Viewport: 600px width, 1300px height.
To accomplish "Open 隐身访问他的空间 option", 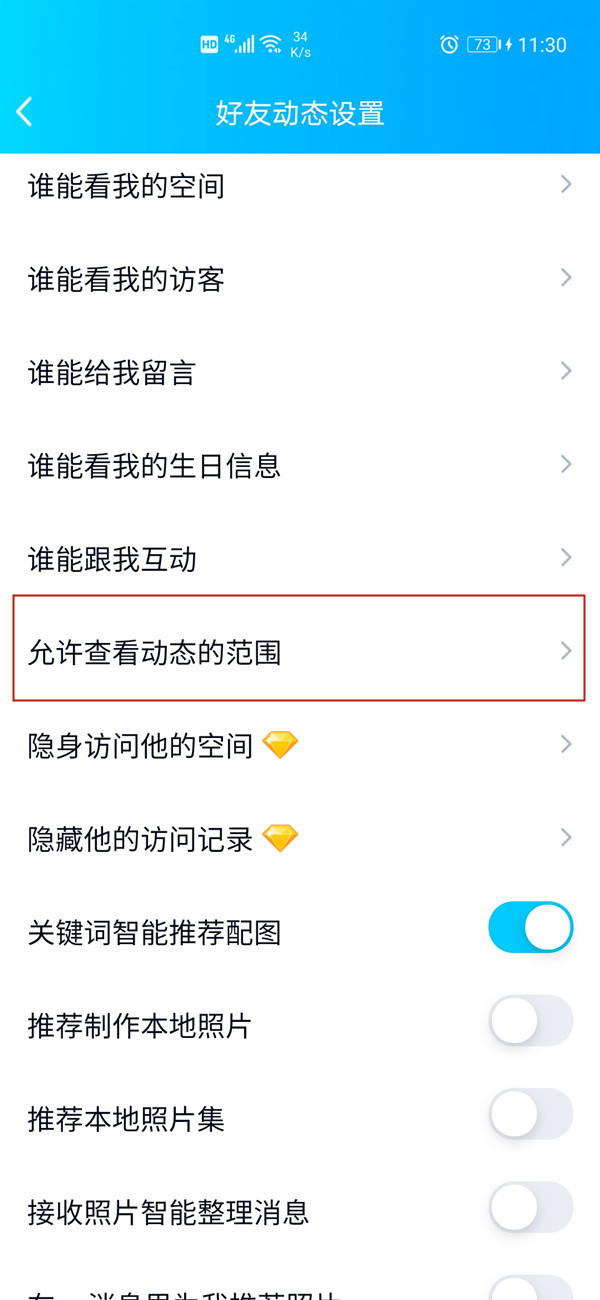I will coord(299,745).
